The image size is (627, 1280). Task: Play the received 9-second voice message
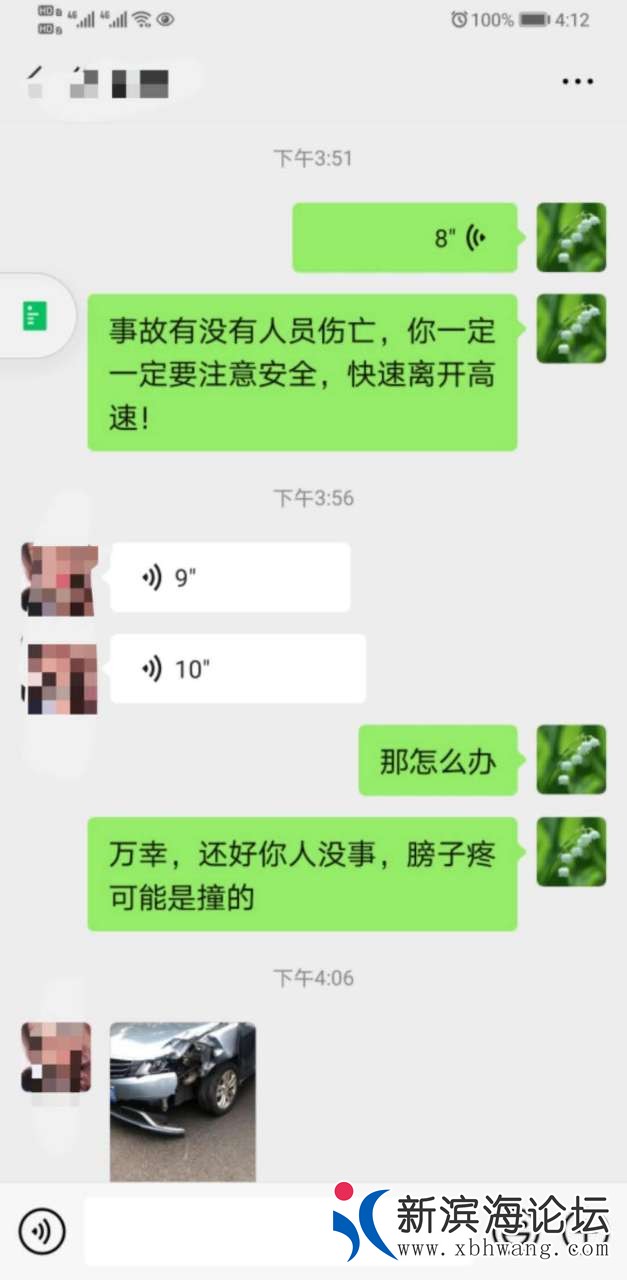point(230,577)
